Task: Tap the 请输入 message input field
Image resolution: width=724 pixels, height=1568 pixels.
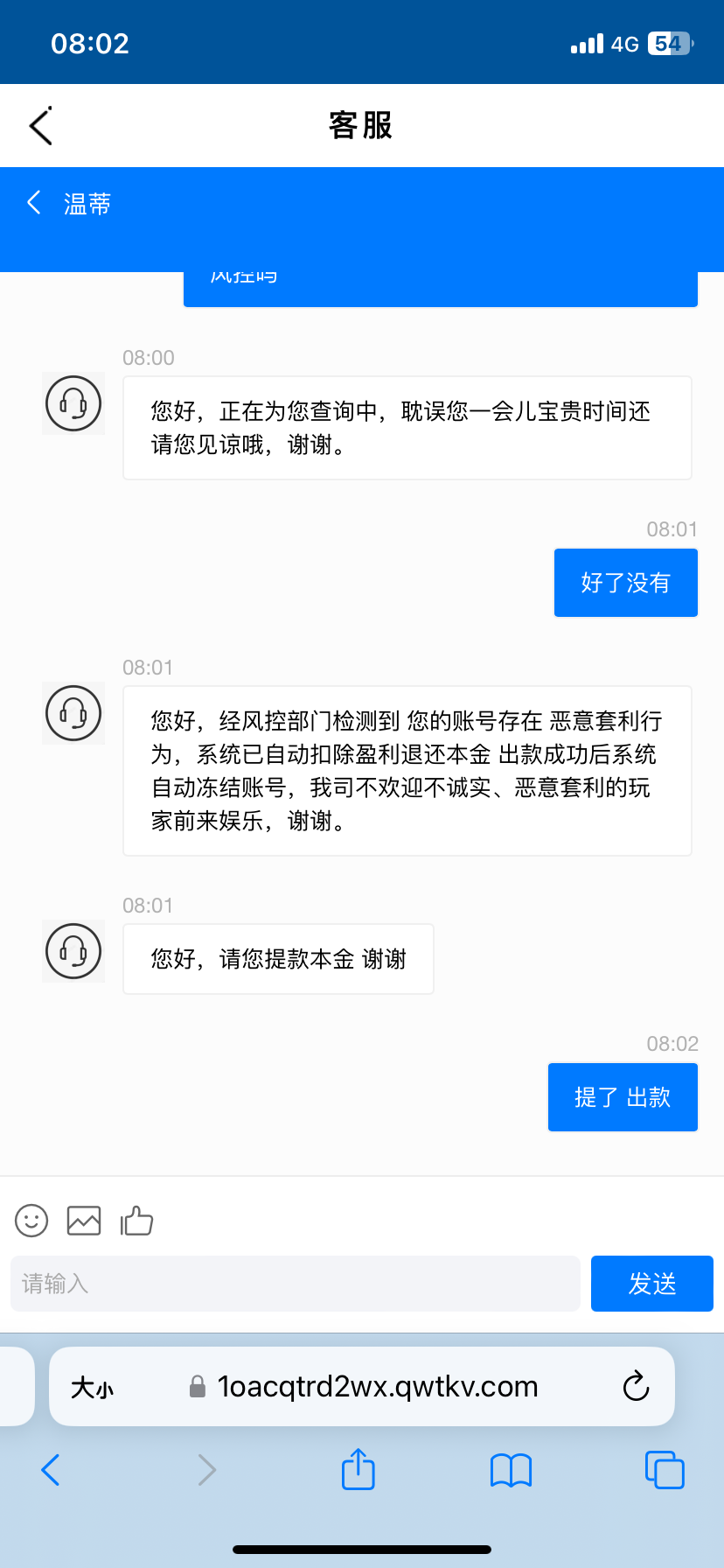Action: click(x=295, y=1283)
